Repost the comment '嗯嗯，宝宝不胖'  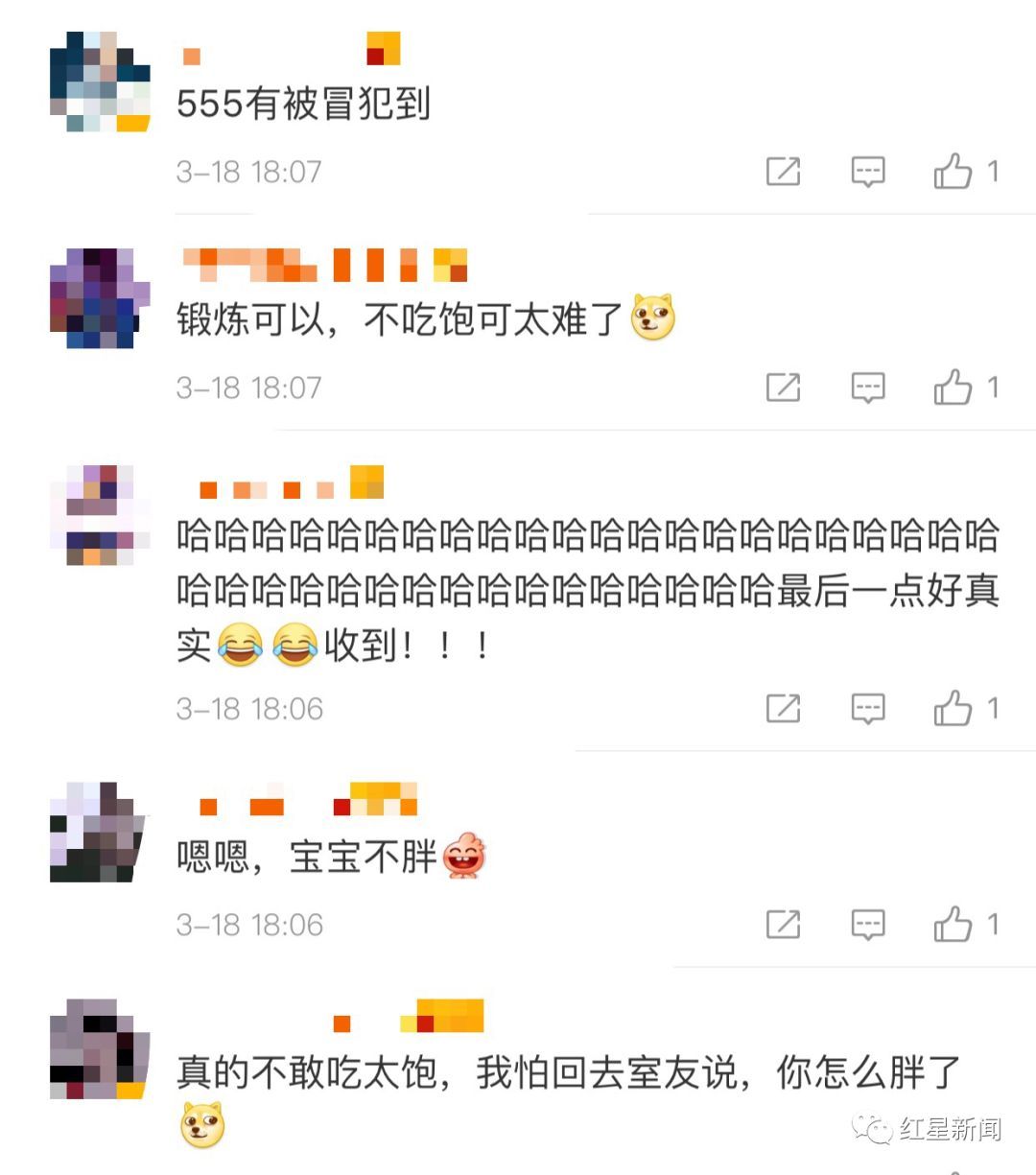point(783,925)
